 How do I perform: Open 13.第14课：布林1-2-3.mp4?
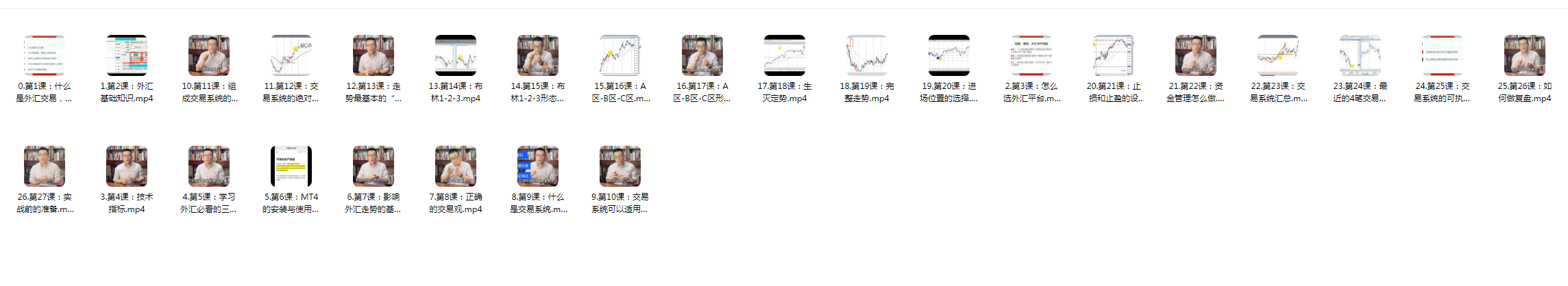[456, 56]
